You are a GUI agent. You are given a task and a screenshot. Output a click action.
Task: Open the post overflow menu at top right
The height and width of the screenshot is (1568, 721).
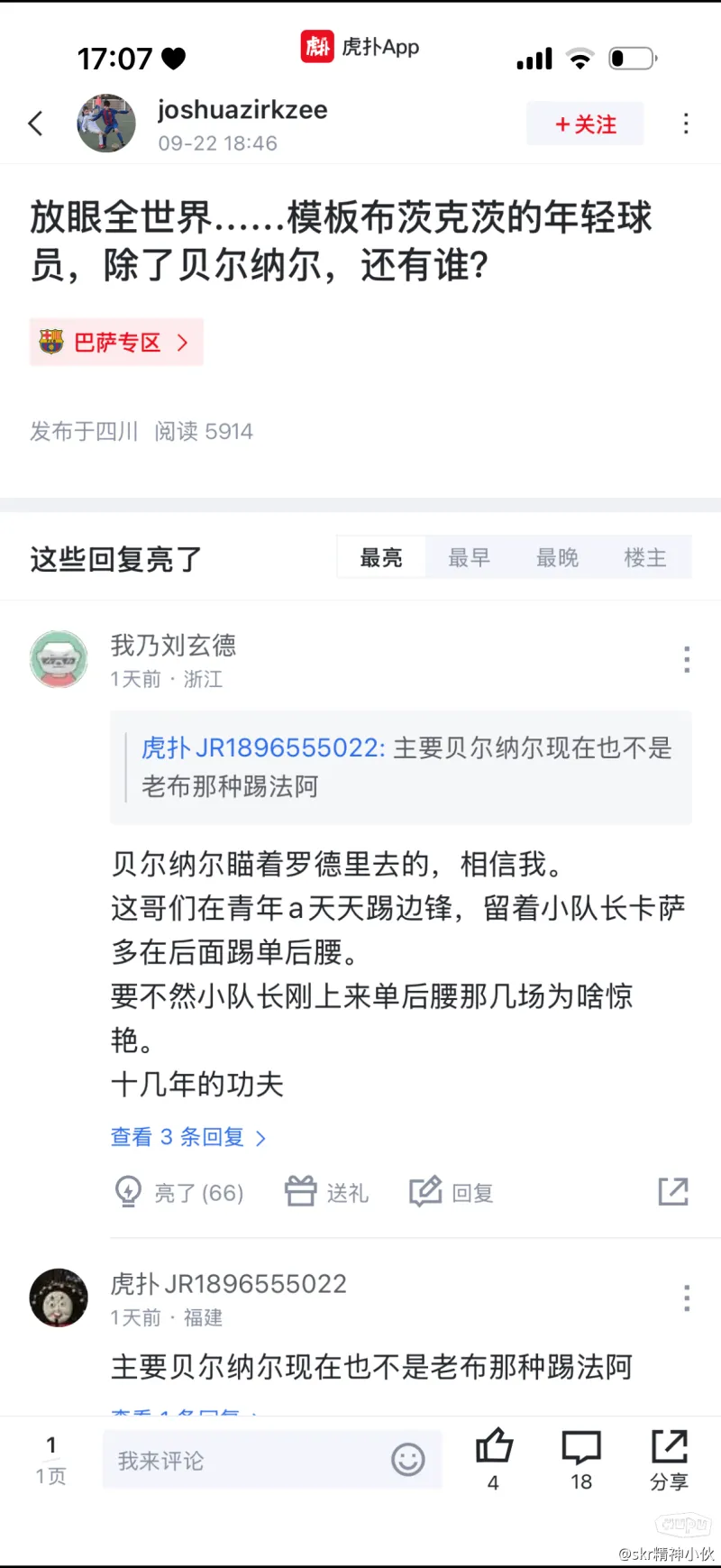(x=686, y=124)
